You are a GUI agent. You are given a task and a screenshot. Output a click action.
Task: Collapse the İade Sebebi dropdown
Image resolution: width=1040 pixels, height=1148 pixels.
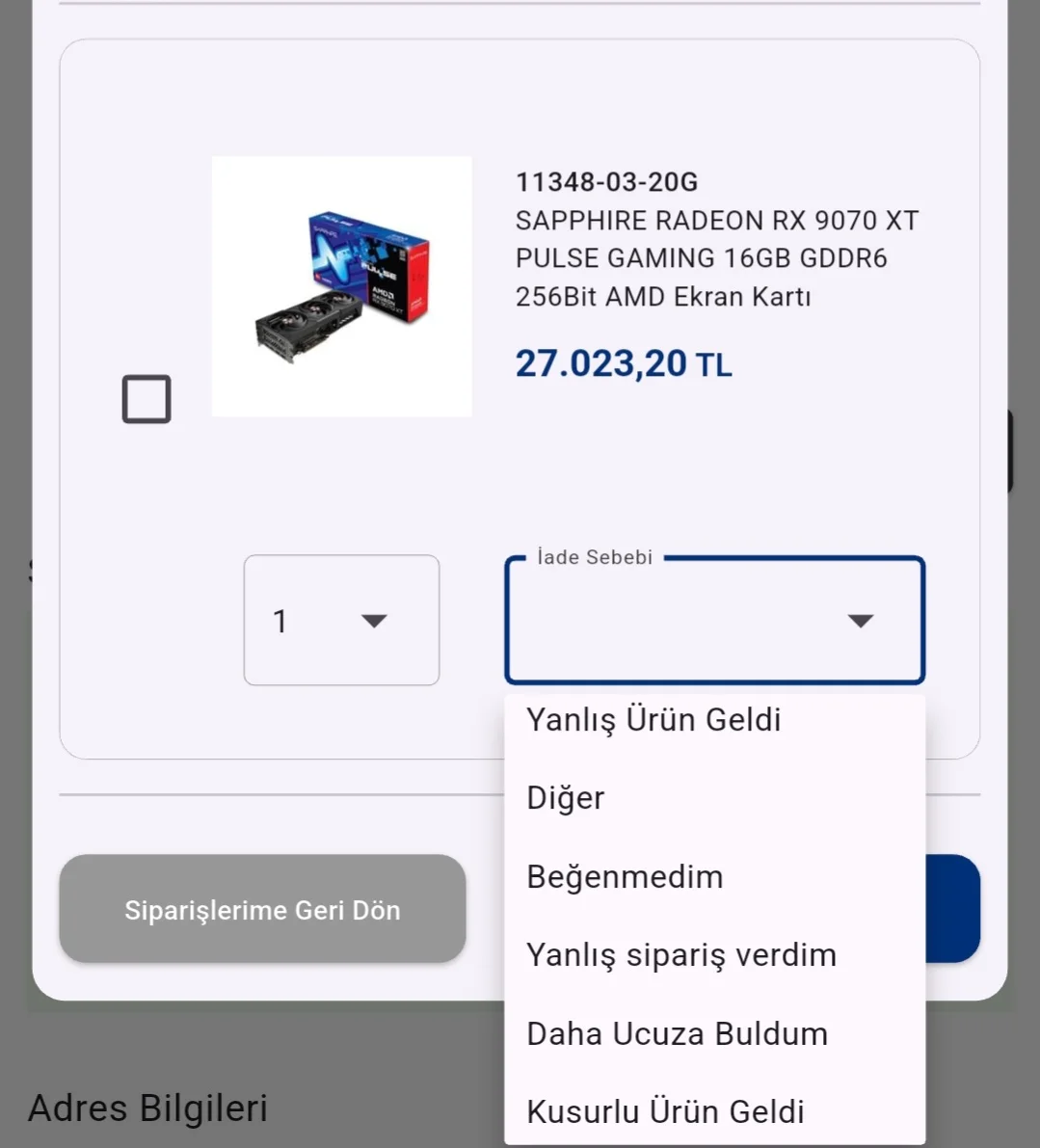pyautogui.click(x=859, y=621)
